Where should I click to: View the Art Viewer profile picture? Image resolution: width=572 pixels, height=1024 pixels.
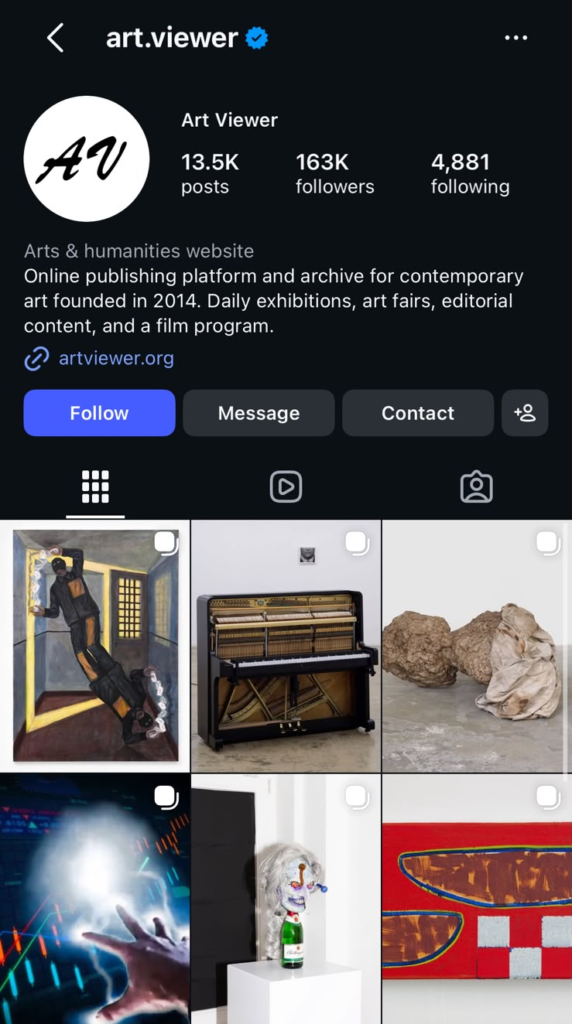(87, 159)
